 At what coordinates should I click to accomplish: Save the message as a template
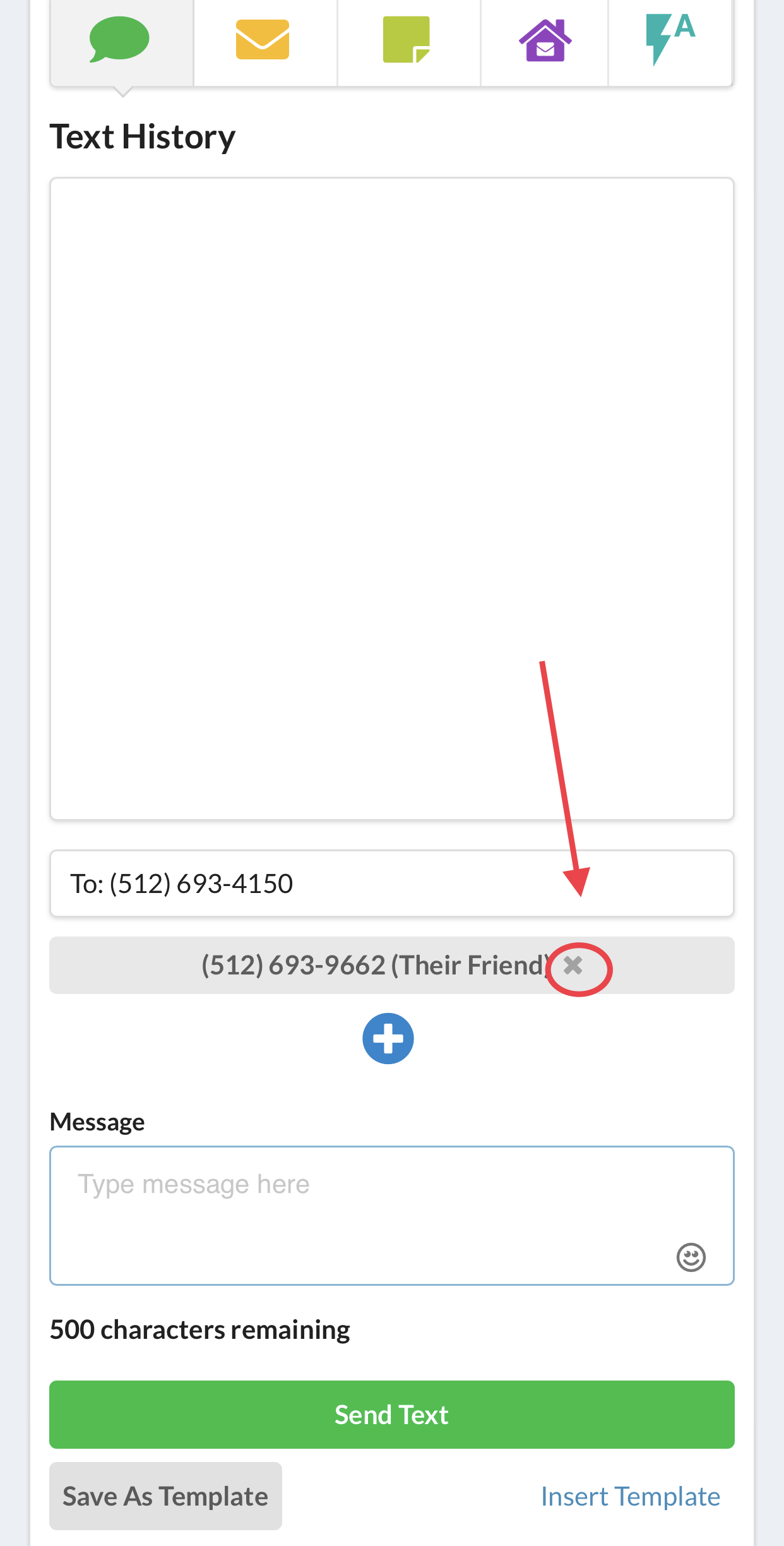click(x=165, y=1496)
